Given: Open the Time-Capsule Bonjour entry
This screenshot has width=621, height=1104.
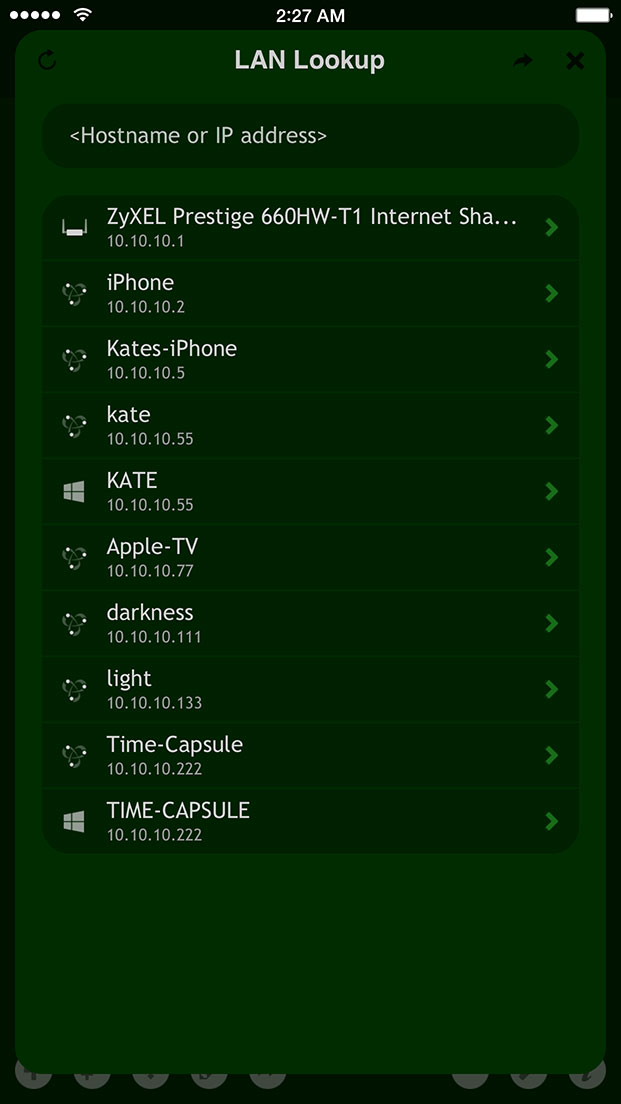Looking at the screenshot, I should point(310,755).
